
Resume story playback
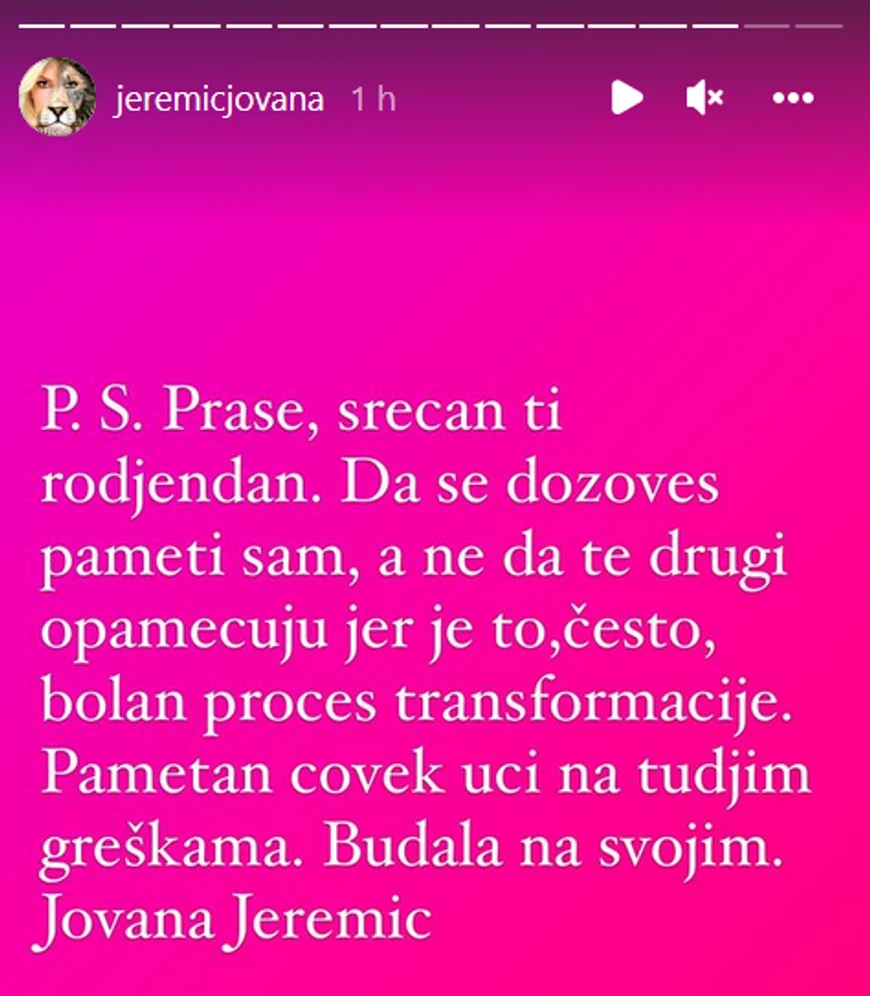tap(627, 97)
